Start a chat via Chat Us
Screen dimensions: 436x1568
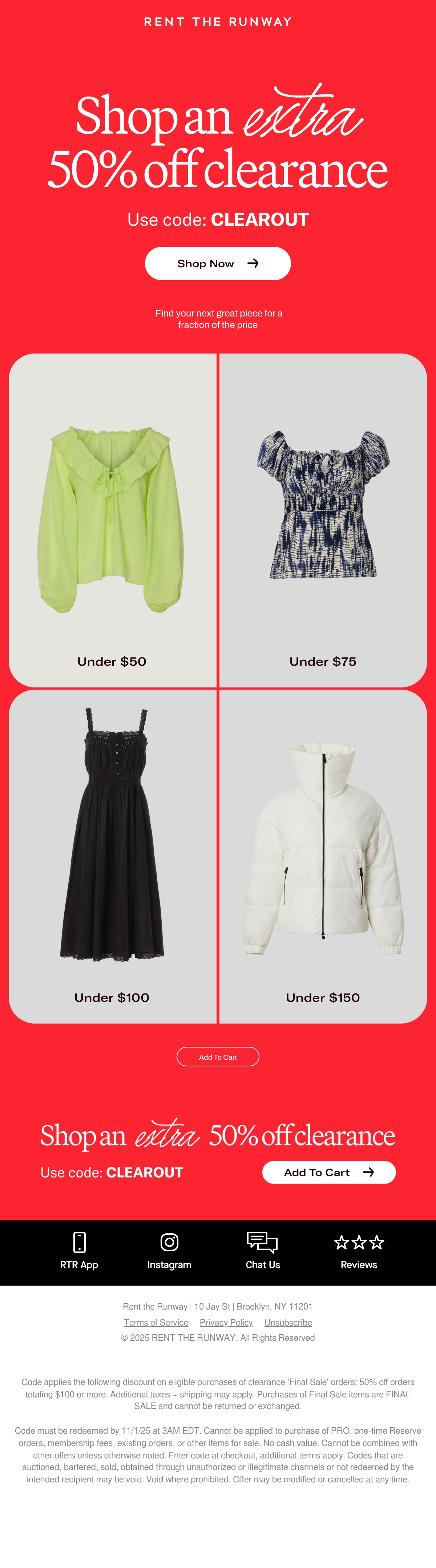[262, 1251]
